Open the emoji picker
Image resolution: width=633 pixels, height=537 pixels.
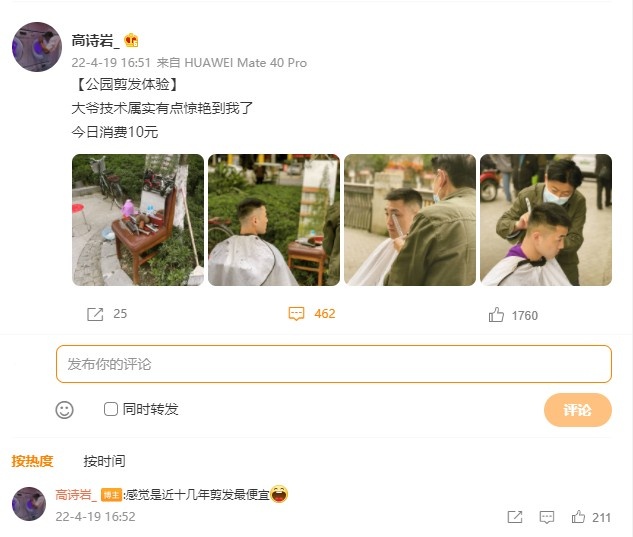tap(65, 410)
